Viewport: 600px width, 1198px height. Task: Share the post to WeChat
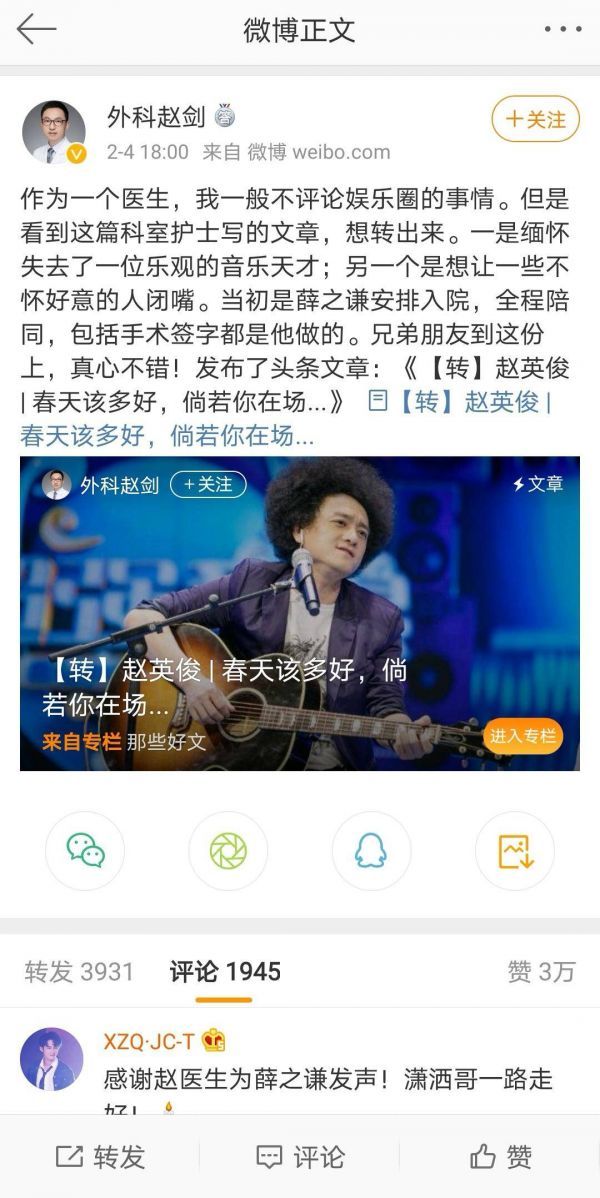[85, 851]
